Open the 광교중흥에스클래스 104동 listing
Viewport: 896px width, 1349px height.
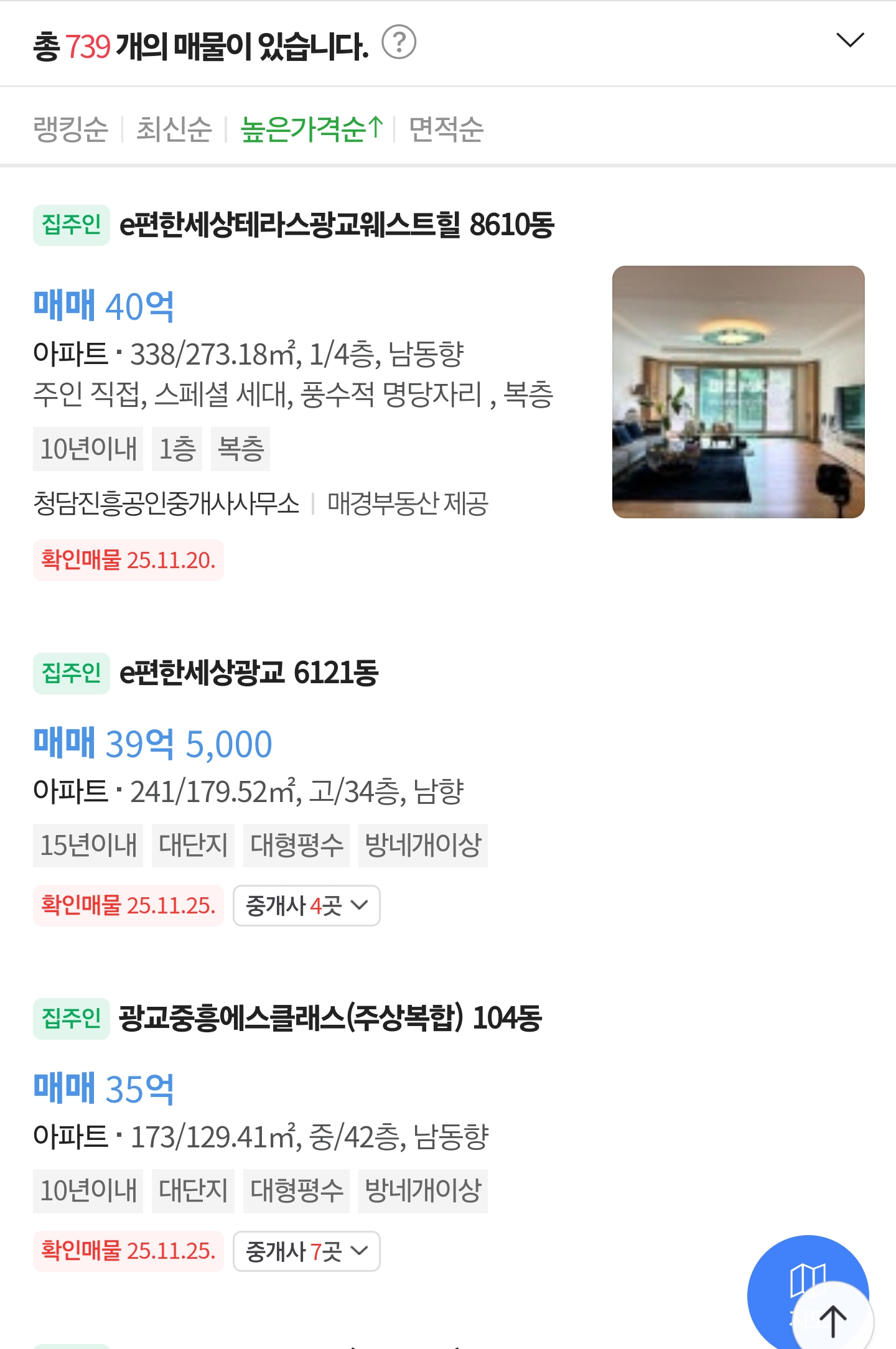pyautogui.click(x=330, y=1019)
